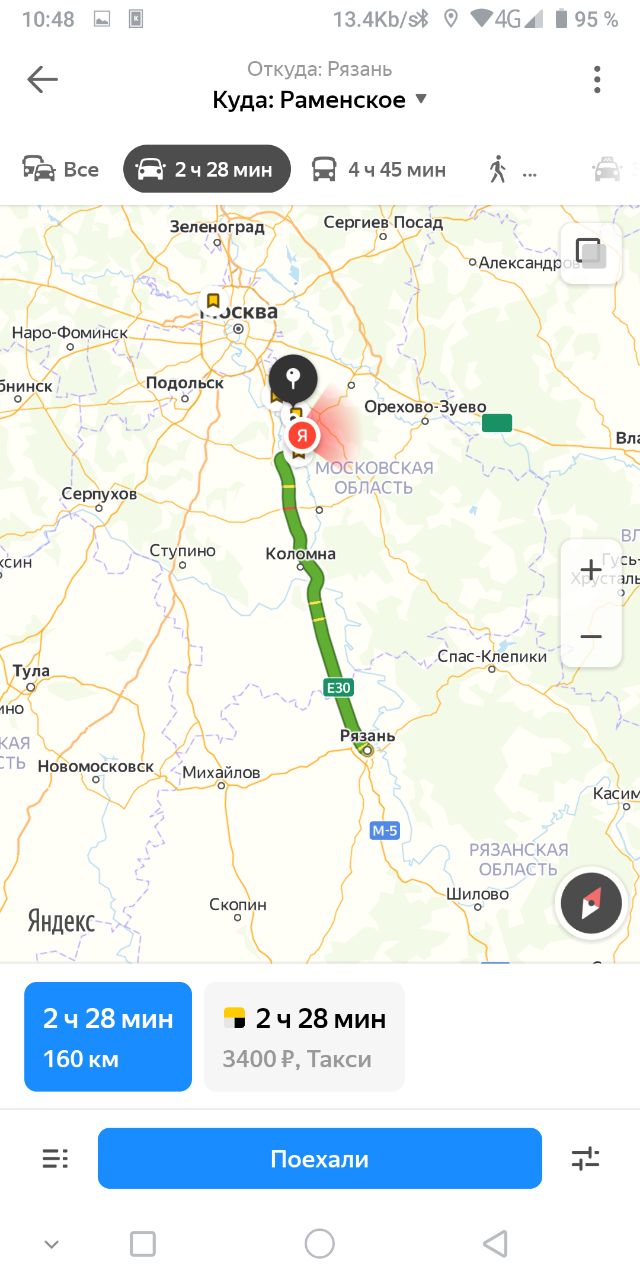Screen dimensions: 640x1280
Task: Tap the destination pin on the map
Action: pyautogui.click(x=293, y=379)
